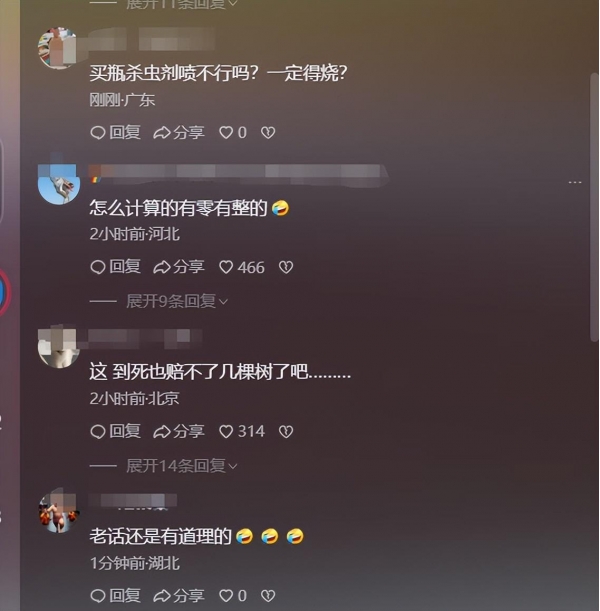Screen dimensions: 600x611
Task: Reply to the 老话还是有道理的 comment
Action: click(x=115, y=596)
